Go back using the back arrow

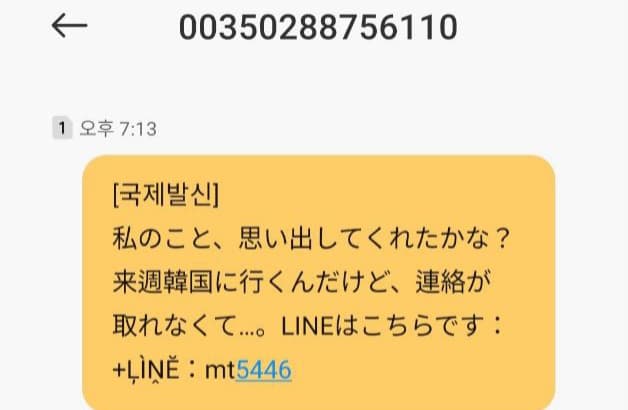[70, 27]
